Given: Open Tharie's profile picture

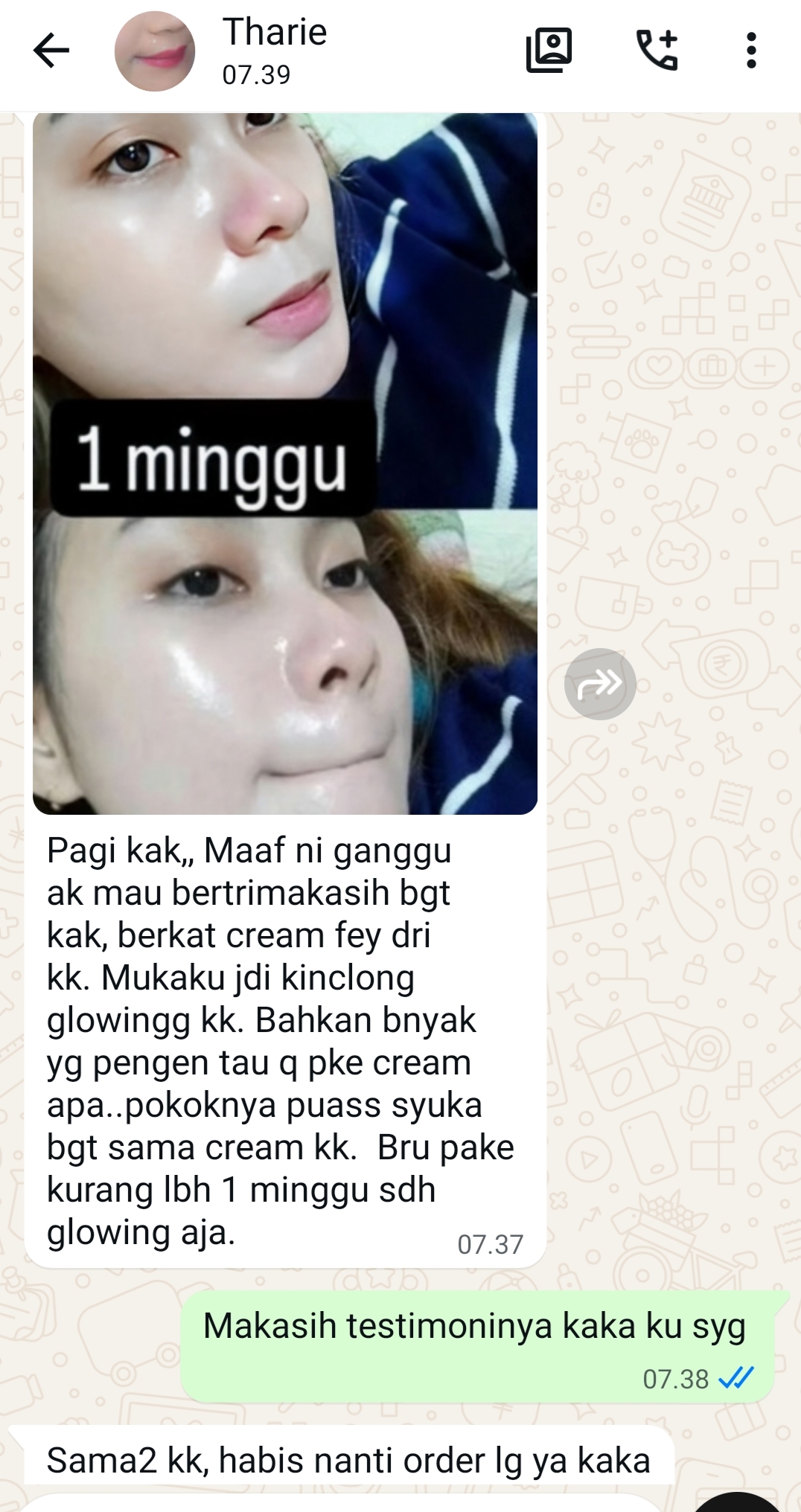Looking at the screenshot, I should pos(154,51).
